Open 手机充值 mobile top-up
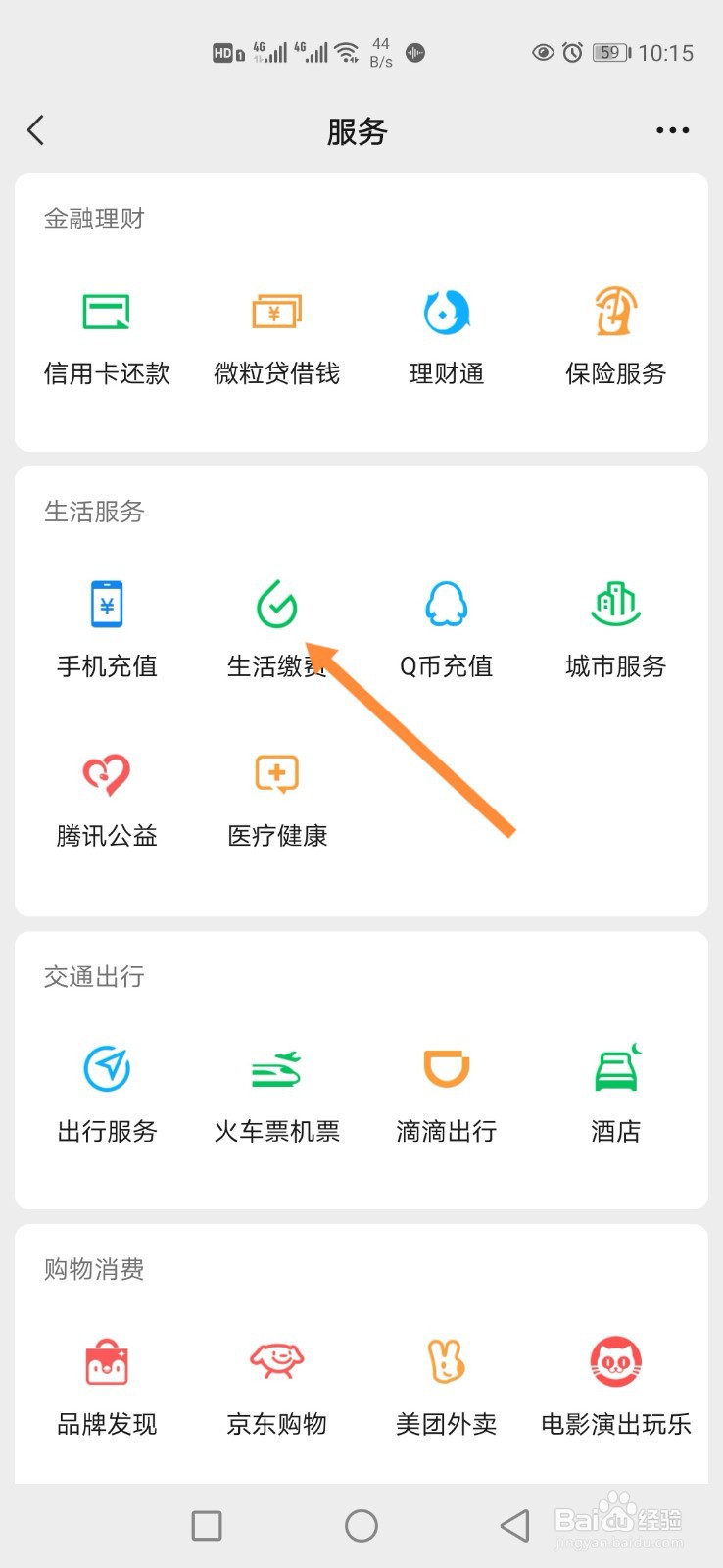The height and width of the screenshot is (1568, 723). (x=106, y=627)
